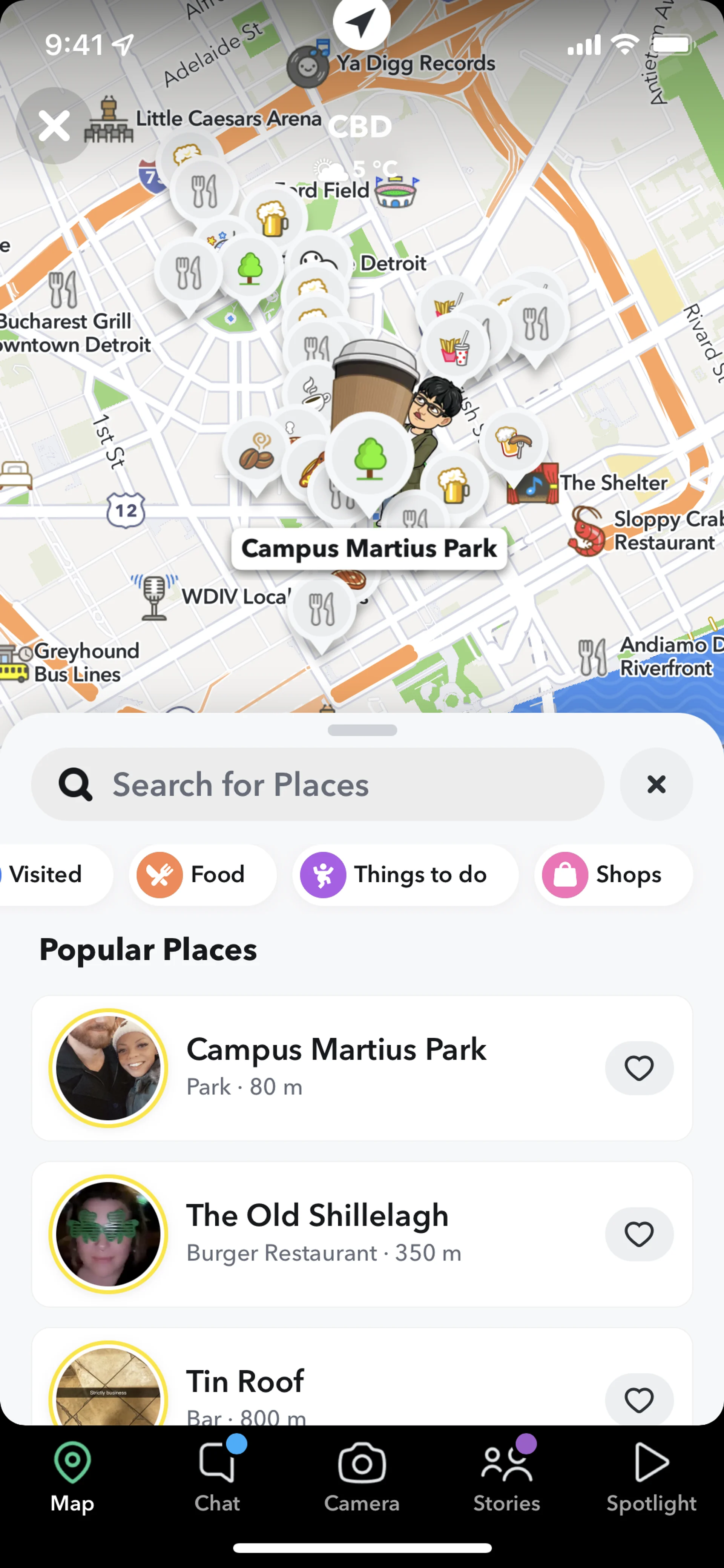Favorite The Old Shillelagh with the heart
724x1568 pixels.
pyautogui.click(x=639, y=1234)
